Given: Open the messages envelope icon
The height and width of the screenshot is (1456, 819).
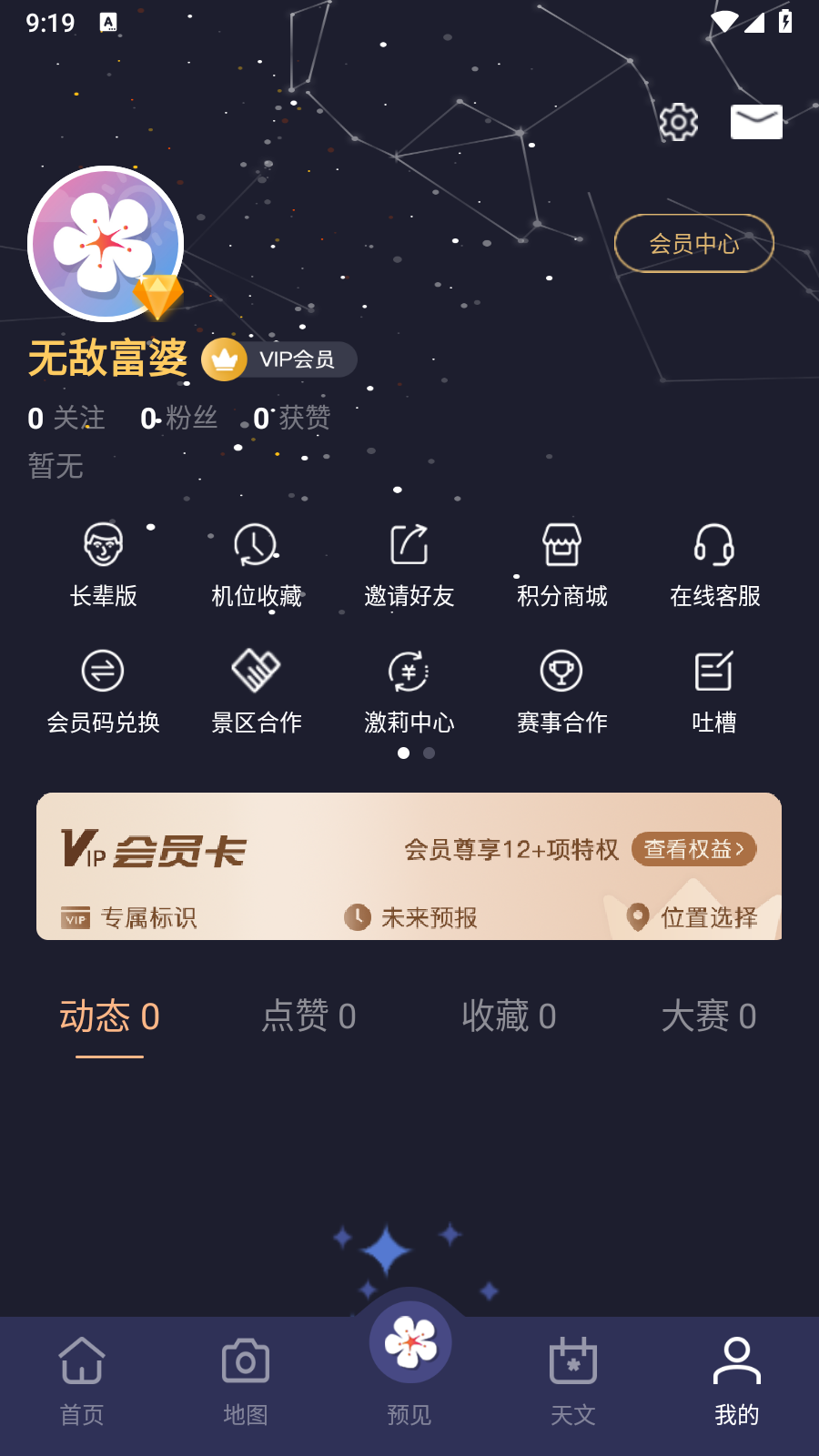Looking at the screenshot, I should point(756,122).
